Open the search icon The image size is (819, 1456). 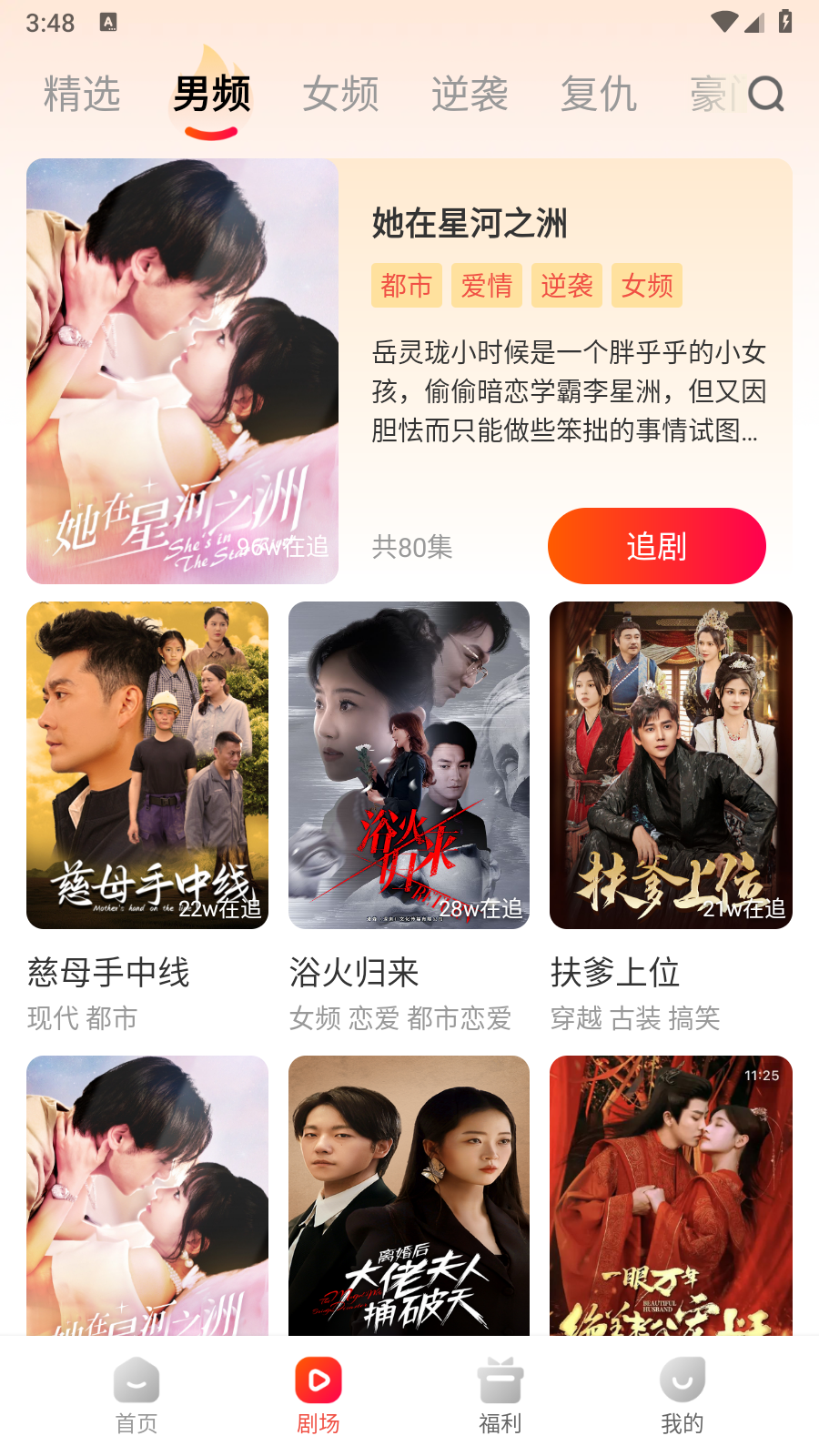point(765,94)
